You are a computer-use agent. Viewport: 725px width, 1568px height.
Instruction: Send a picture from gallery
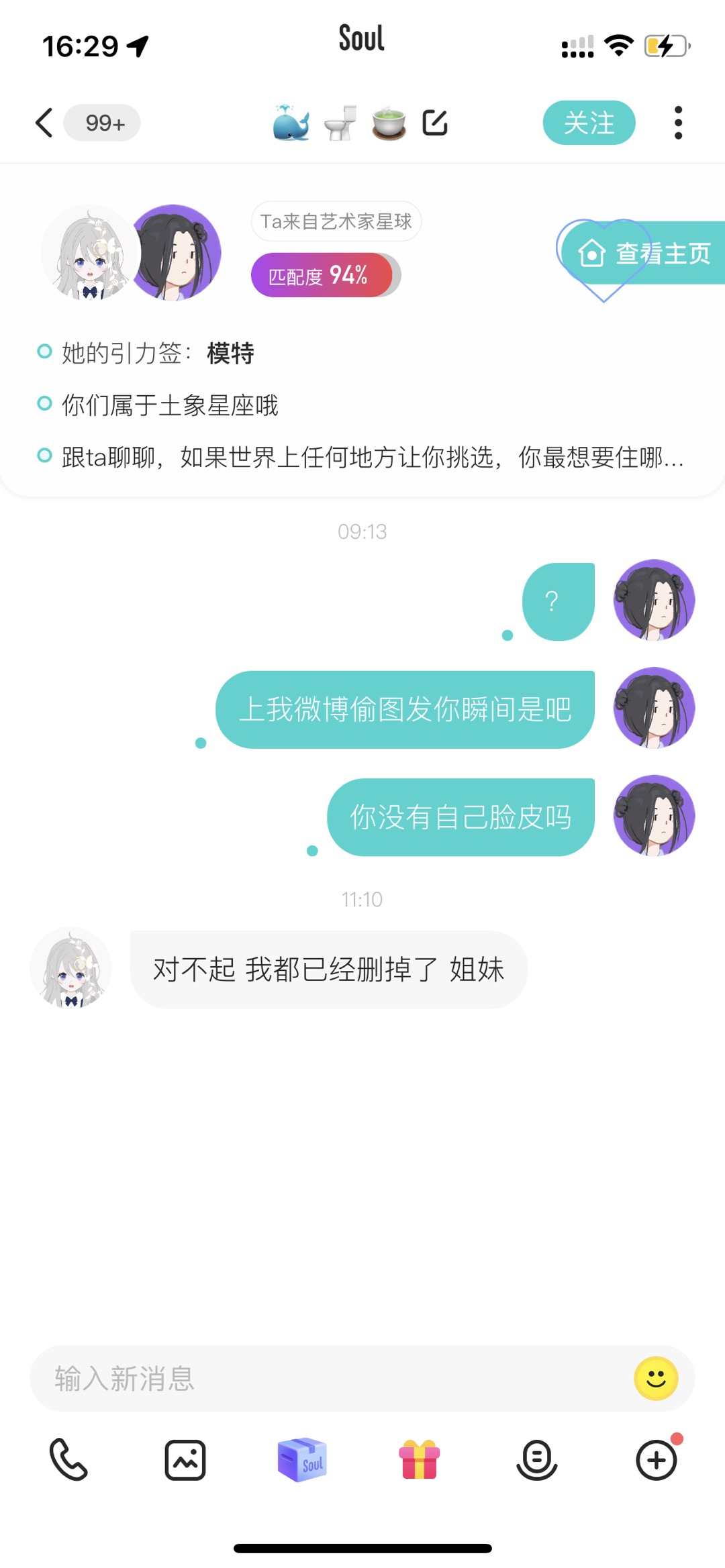(185, 1459)
